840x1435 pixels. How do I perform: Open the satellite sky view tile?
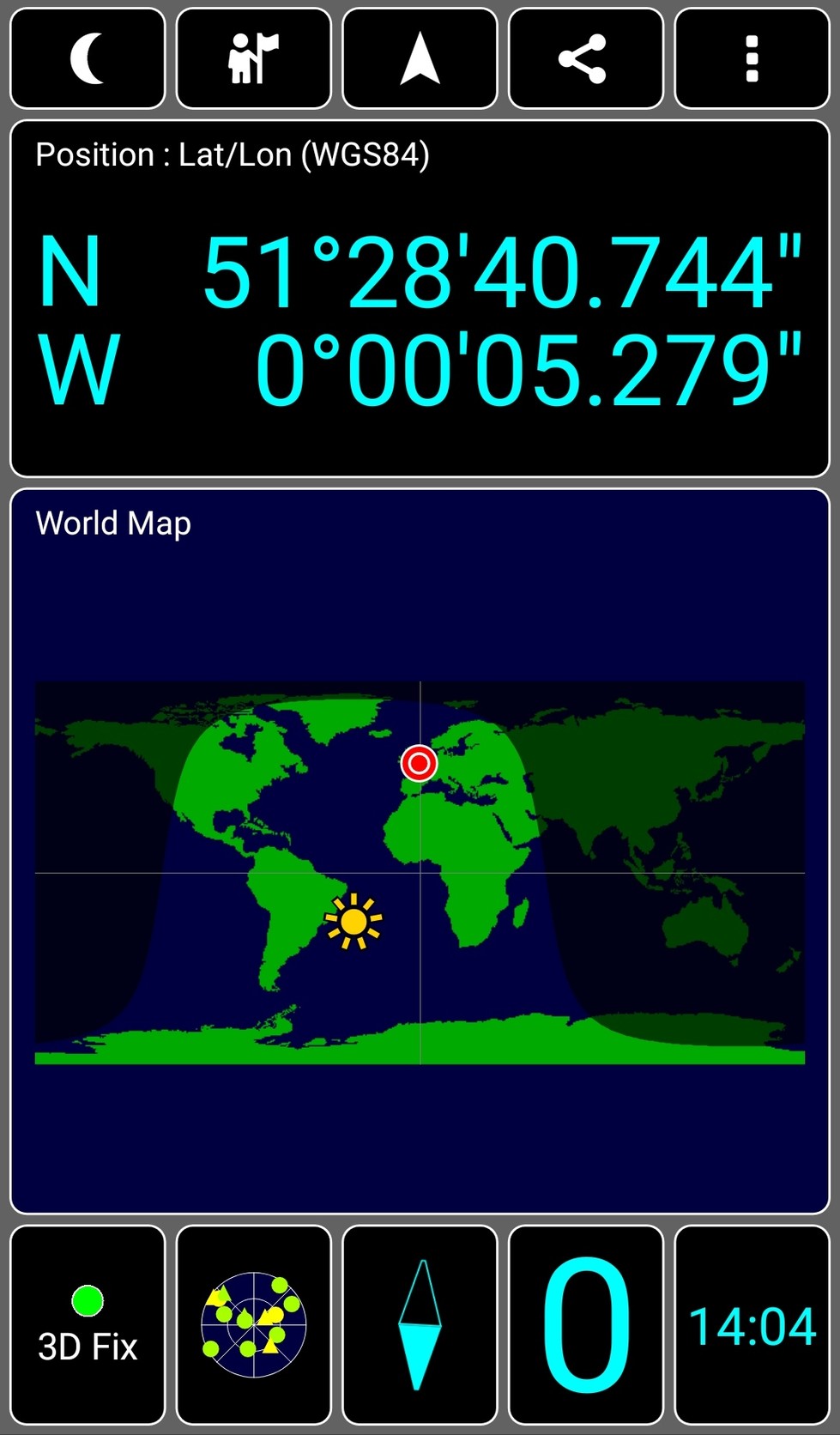[x=254, y=1325]
